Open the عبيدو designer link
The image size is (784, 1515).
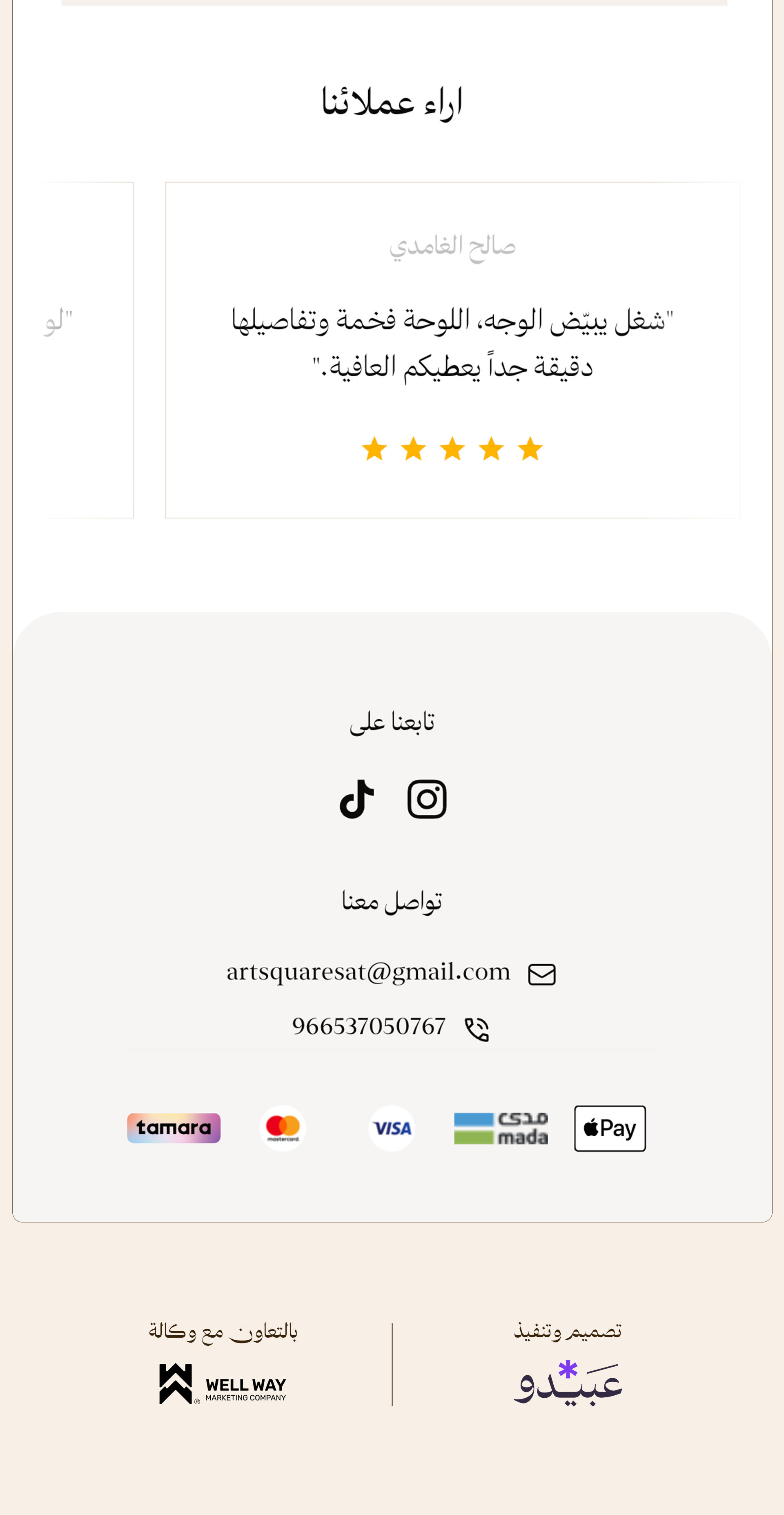[x=568, y=1383]
